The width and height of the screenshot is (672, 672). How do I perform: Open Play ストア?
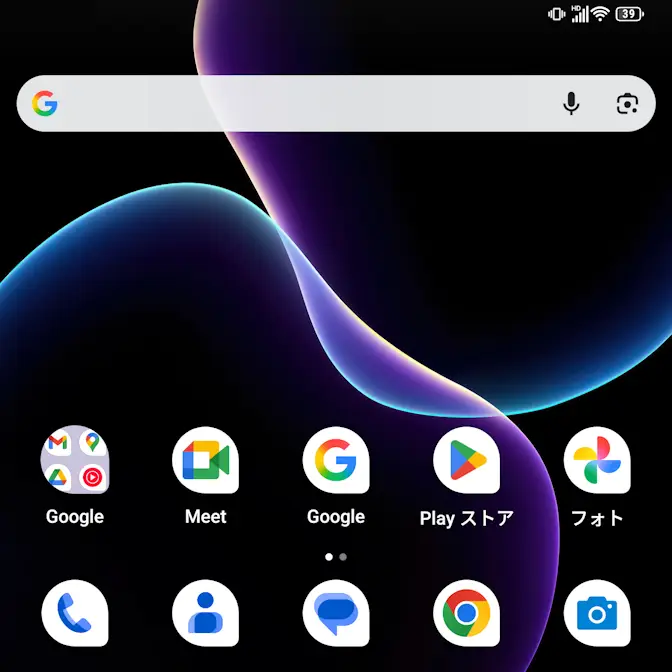(466, 461)
